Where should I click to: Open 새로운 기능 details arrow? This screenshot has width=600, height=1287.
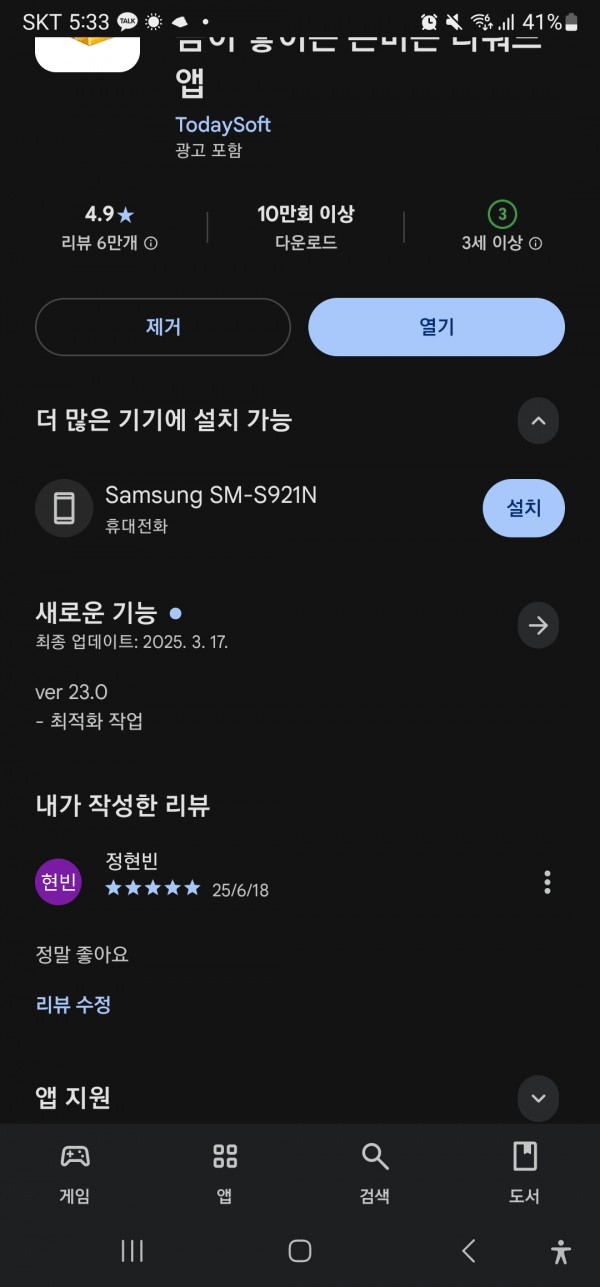(538, 626)
